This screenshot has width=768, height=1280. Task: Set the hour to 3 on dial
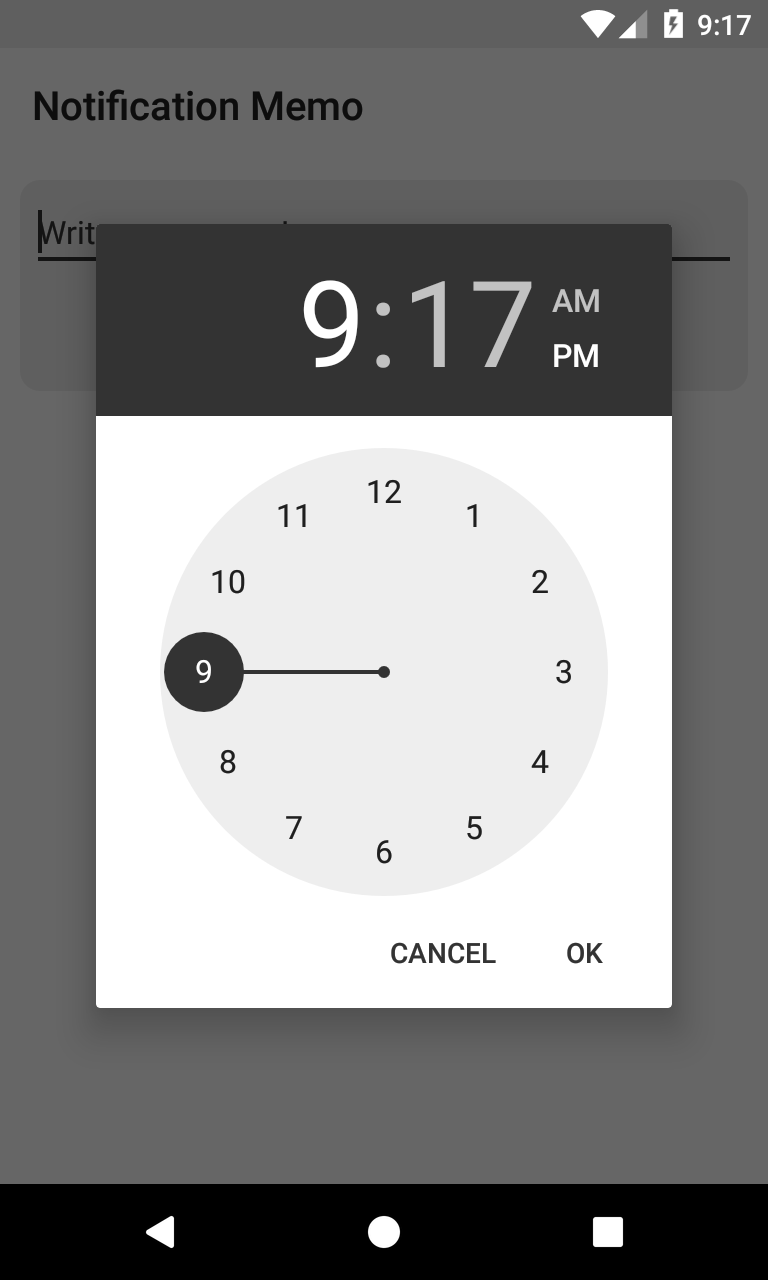563,672
